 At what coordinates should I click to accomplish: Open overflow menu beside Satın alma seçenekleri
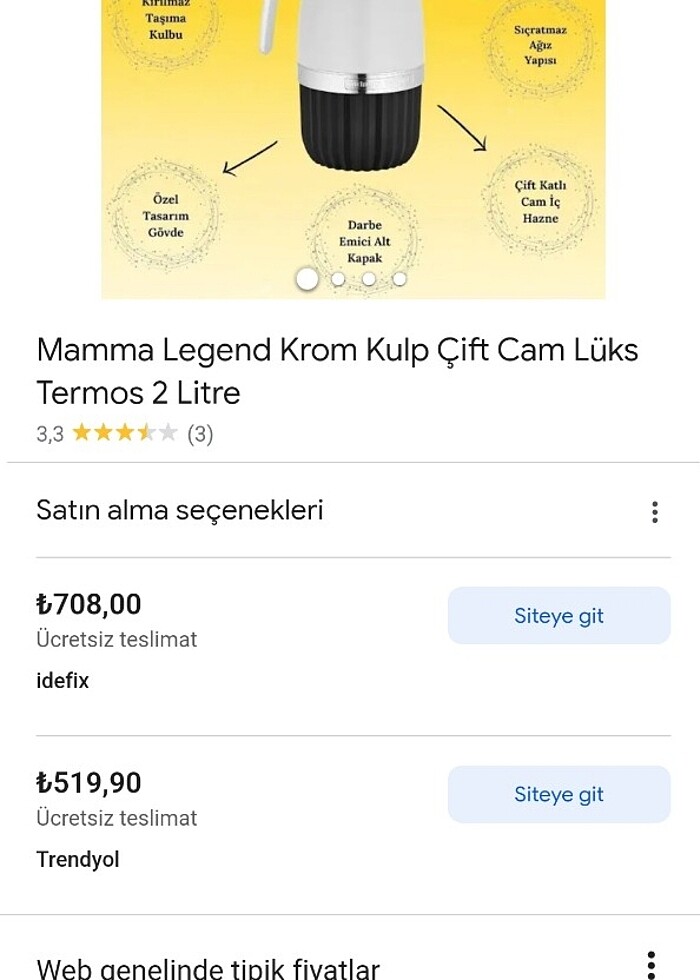(654, 512)
